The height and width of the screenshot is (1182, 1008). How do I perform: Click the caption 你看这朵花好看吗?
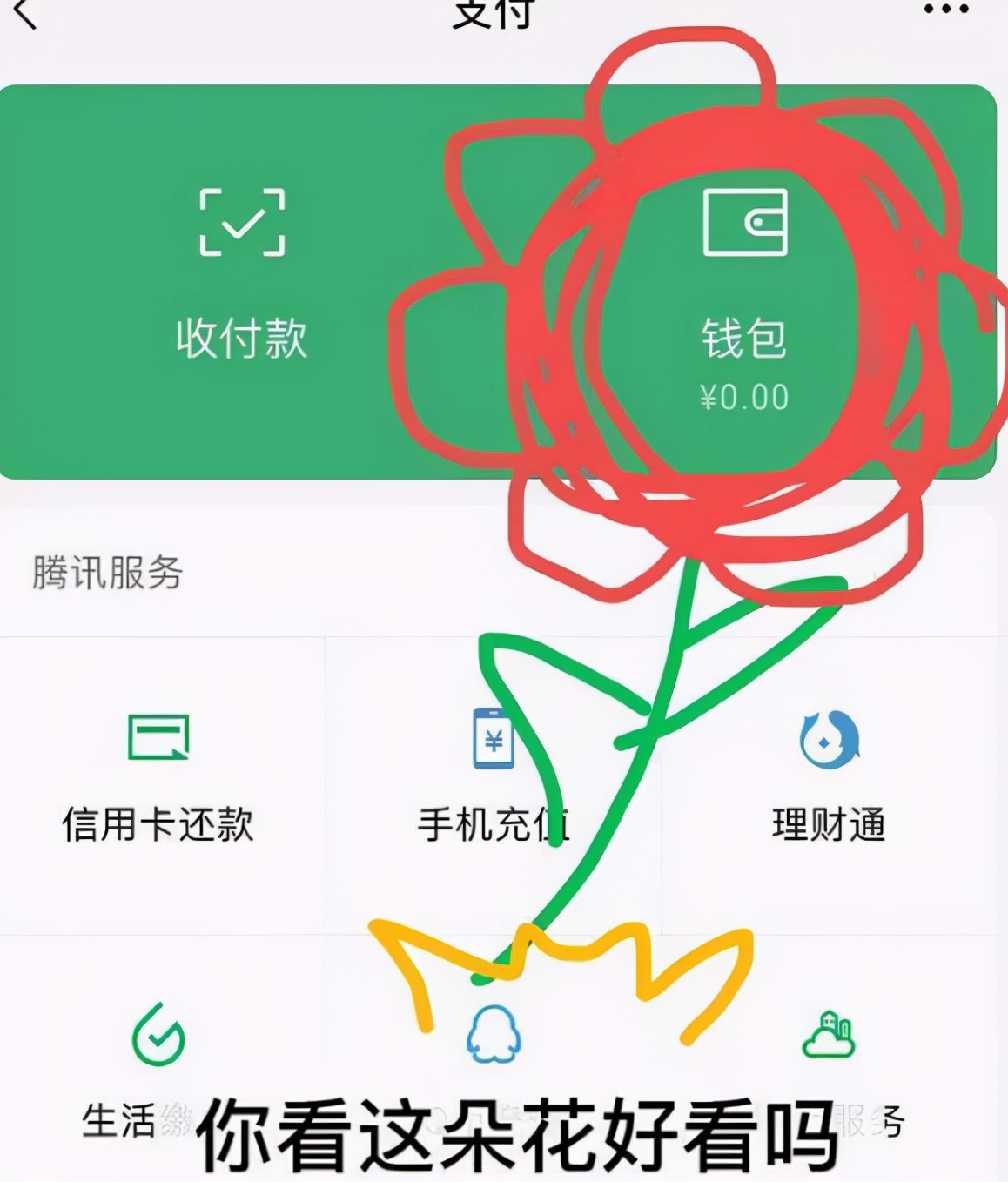(514, 1132)
